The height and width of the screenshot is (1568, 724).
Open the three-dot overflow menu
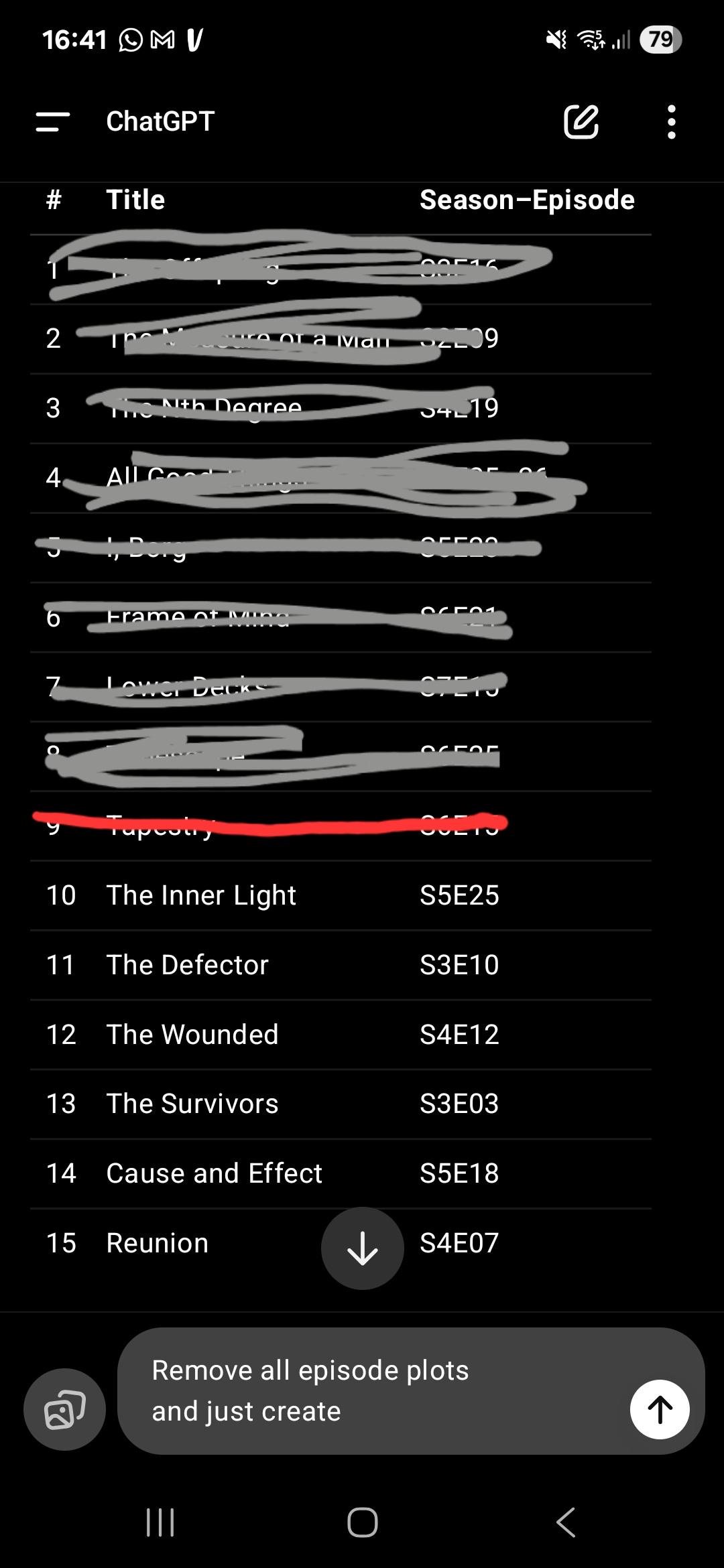pyautogui.click(x=672, y=122)
